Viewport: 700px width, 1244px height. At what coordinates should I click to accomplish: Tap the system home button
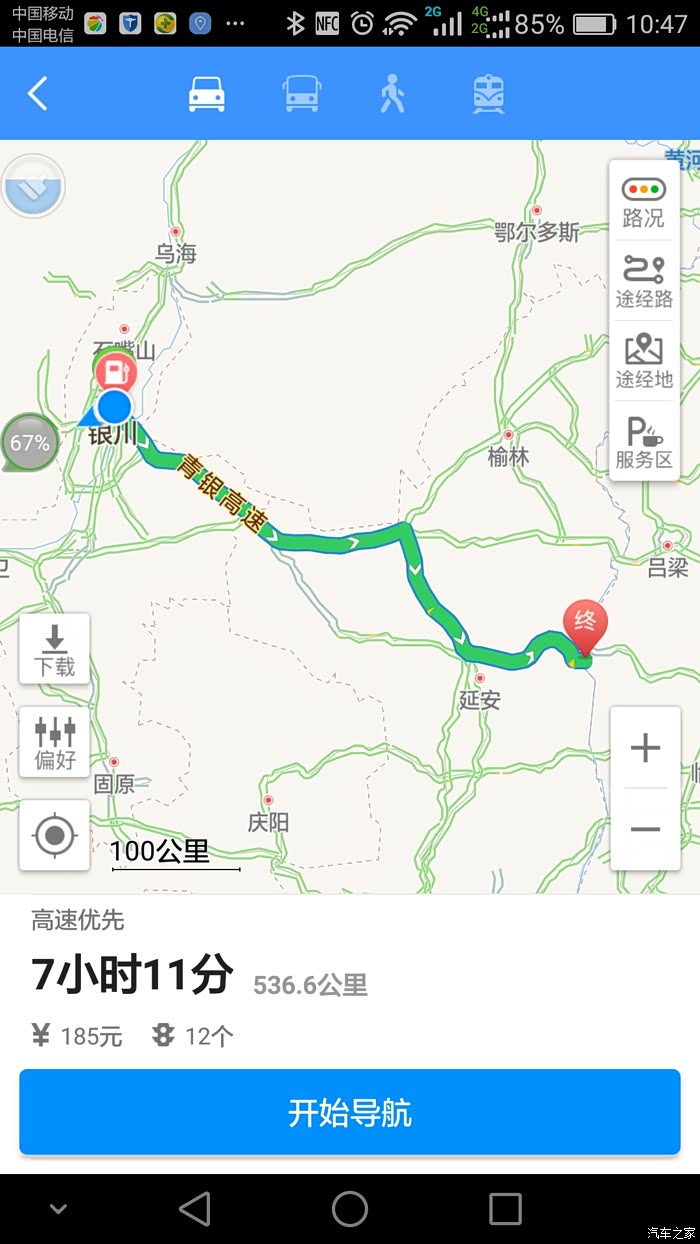coord(350,1208)
